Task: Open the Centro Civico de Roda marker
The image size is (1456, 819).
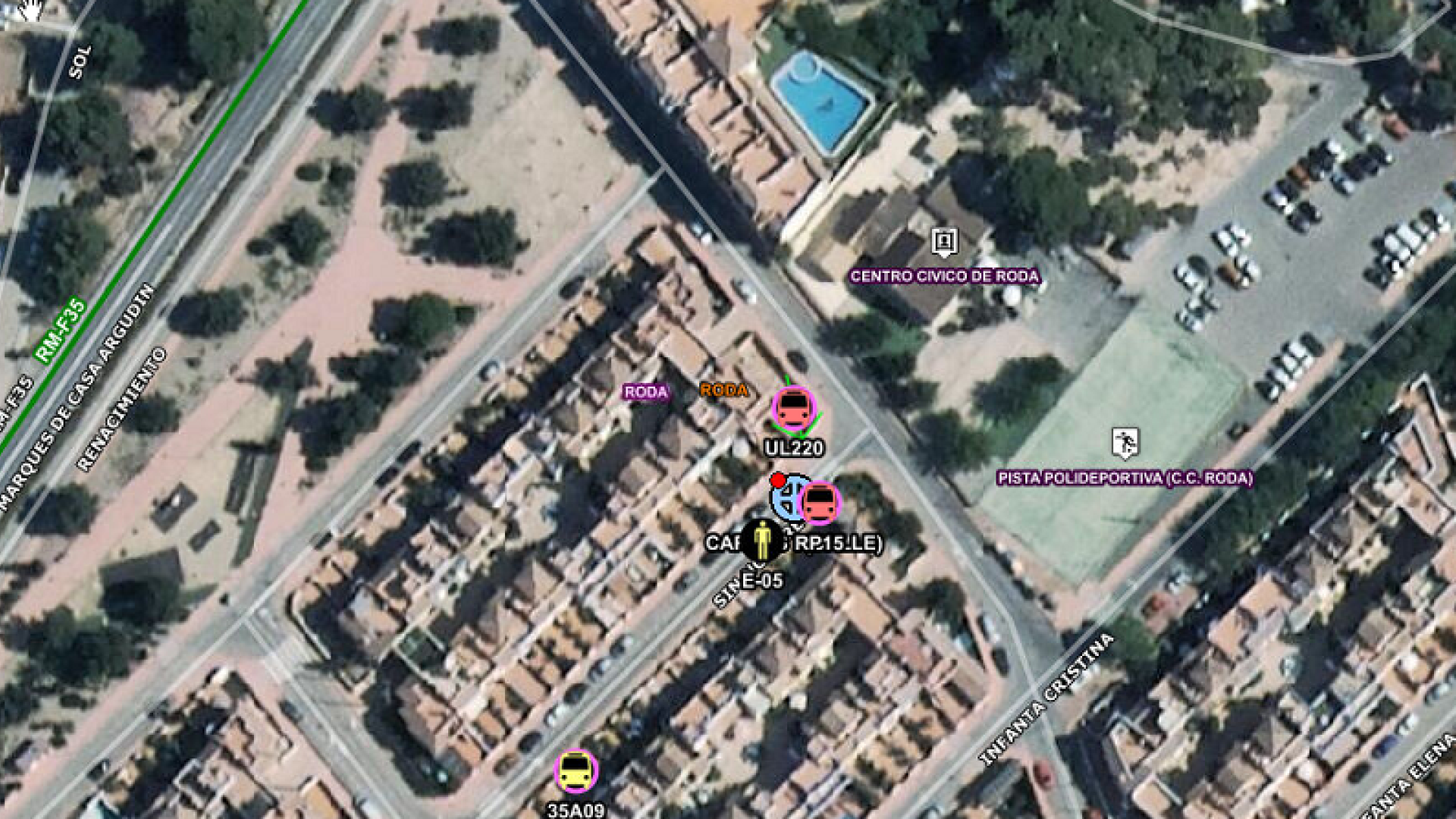Action: 943,242
